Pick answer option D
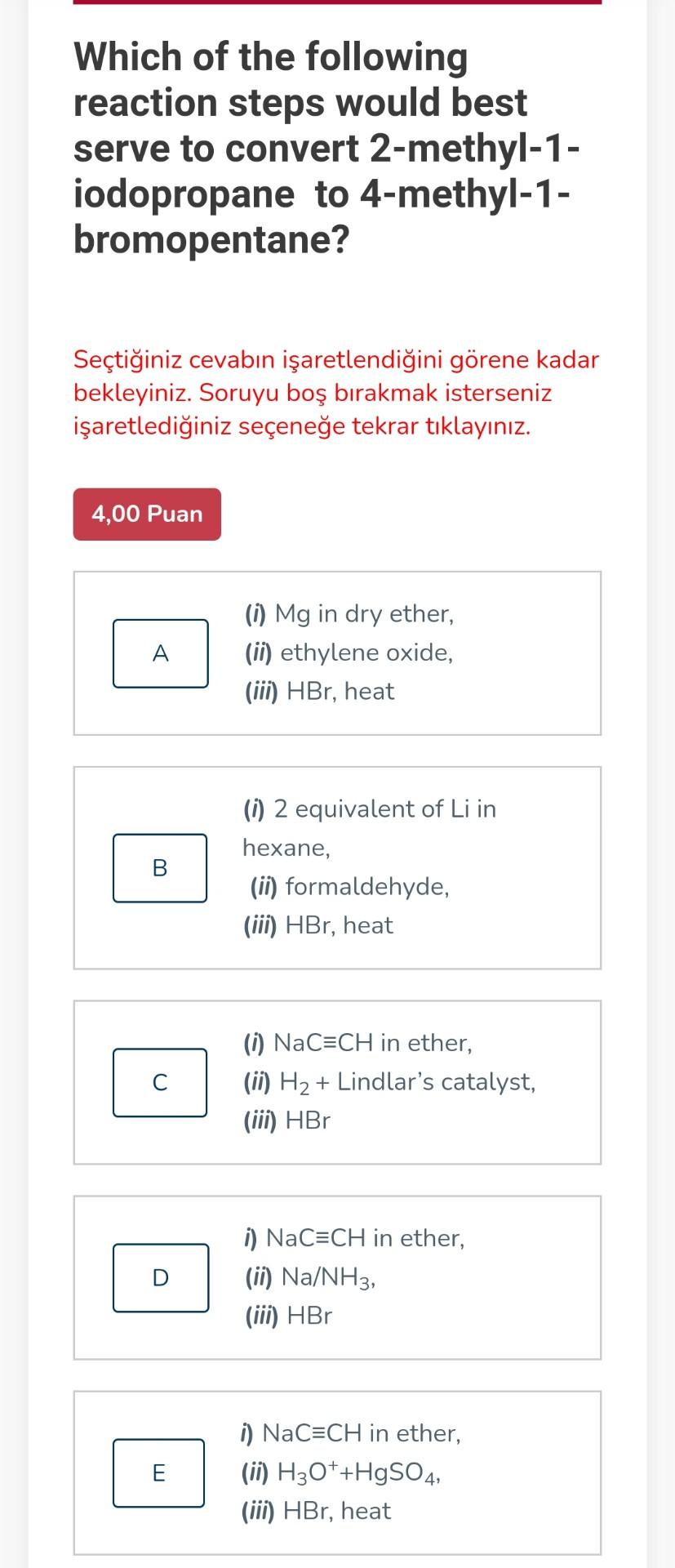The height and width of the screenshot is (1568, 675). 160,1277
